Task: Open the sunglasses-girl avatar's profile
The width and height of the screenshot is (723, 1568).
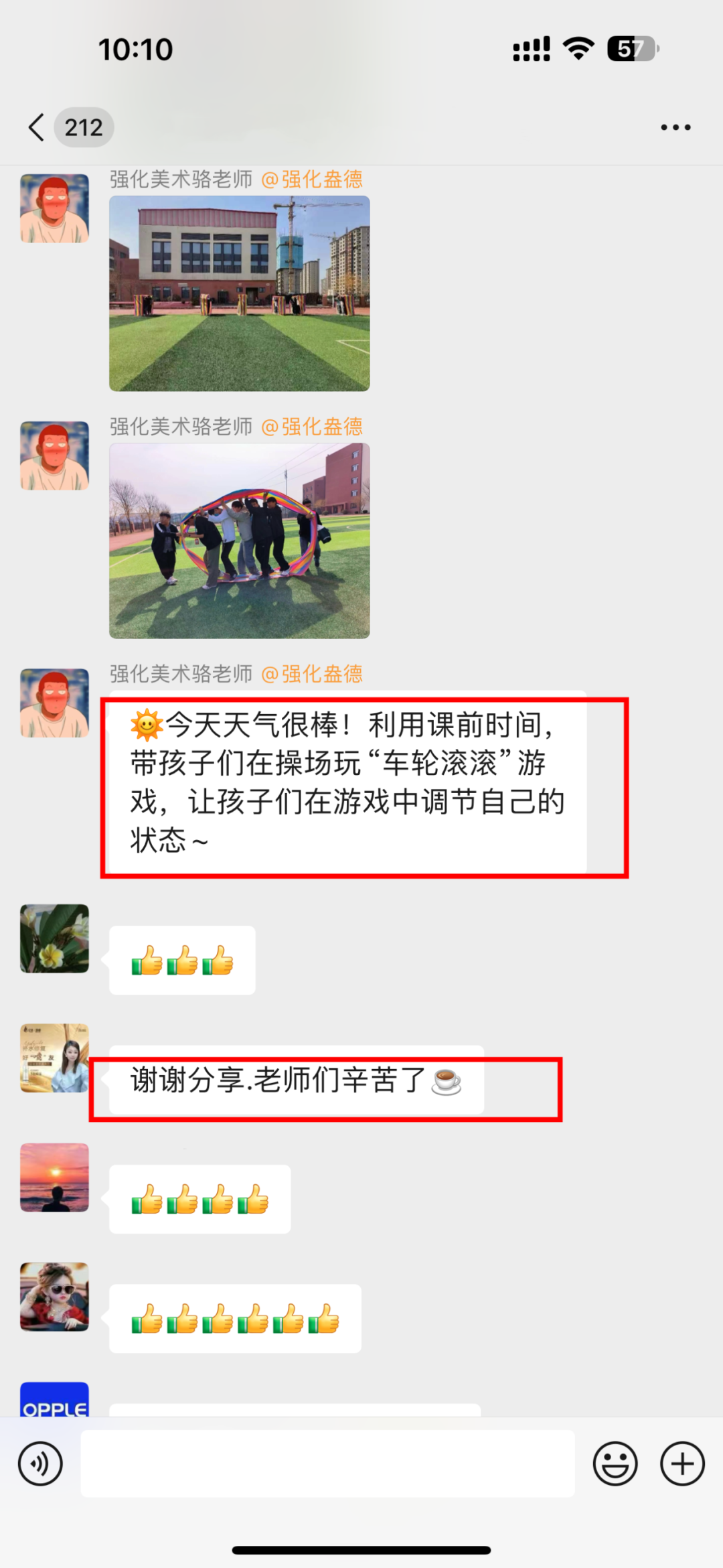Action: pyautogui.click(x=54, y=1297)
